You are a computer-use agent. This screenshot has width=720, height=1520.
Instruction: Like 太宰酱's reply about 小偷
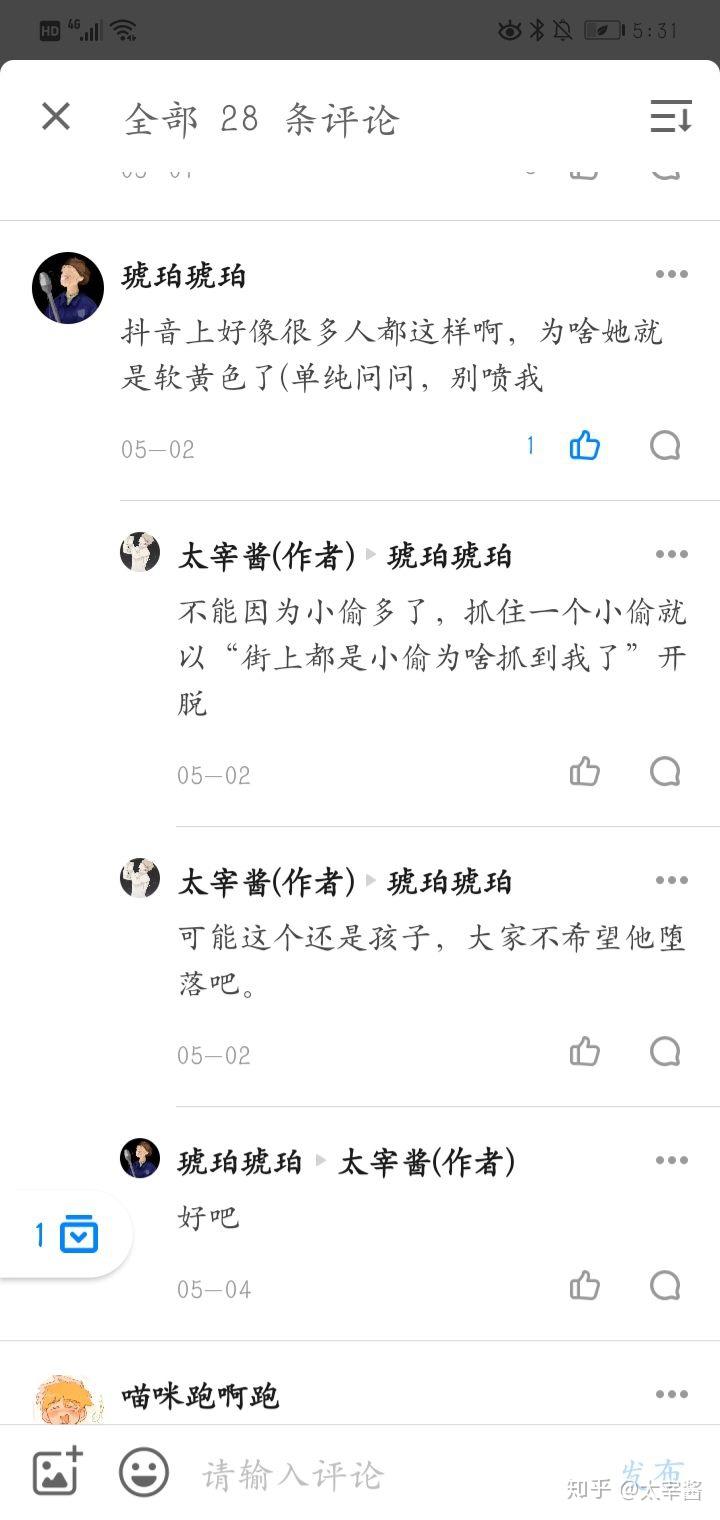(x=584, y=772)
